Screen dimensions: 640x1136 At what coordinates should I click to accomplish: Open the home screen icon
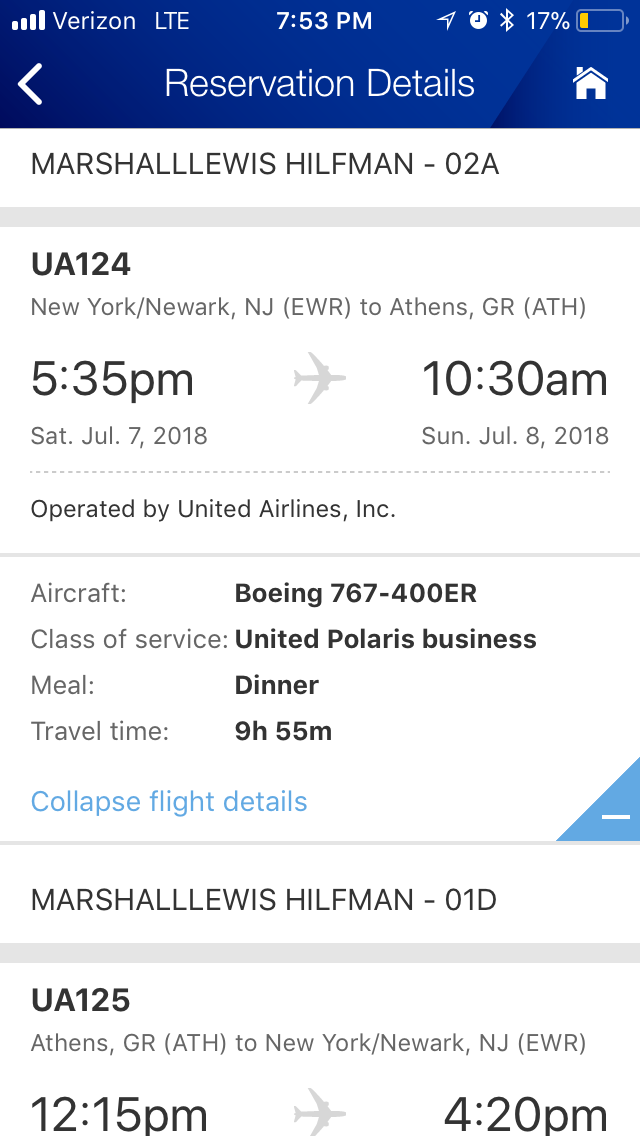click(x=590, y=84)
